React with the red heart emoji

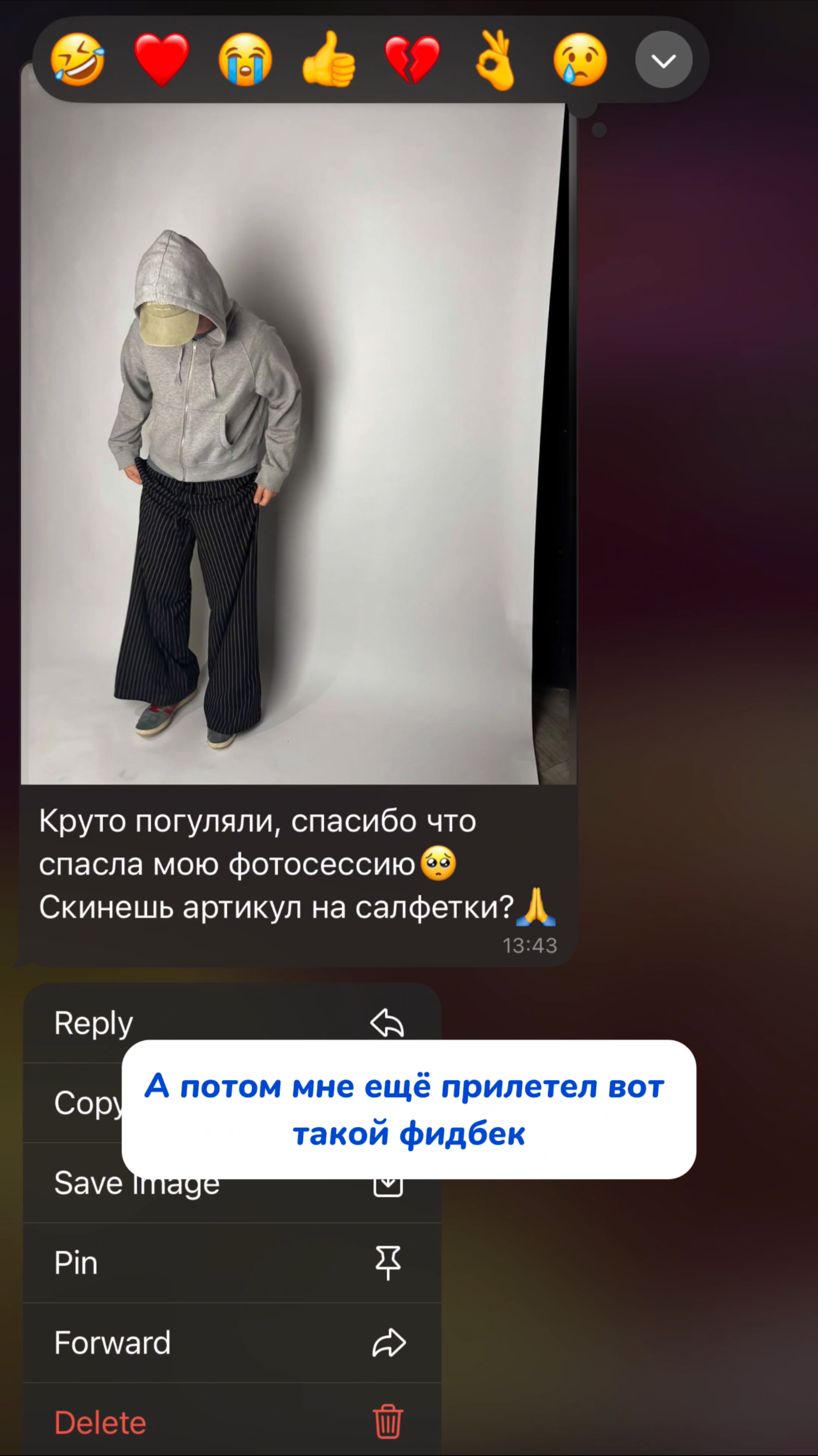coord(162,59)
